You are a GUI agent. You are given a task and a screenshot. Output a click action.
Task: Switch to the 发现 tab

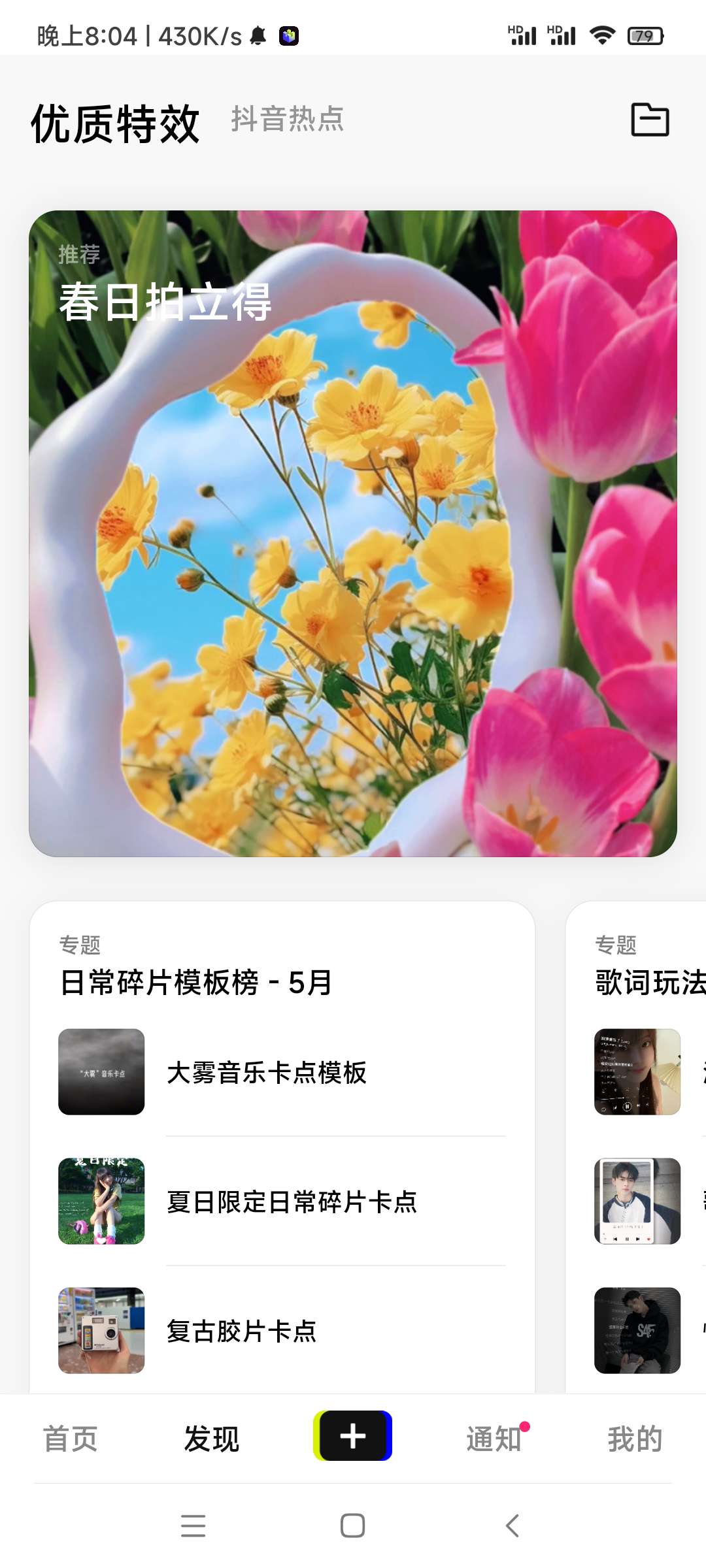pyautogui.click(x=212, y=1439)
